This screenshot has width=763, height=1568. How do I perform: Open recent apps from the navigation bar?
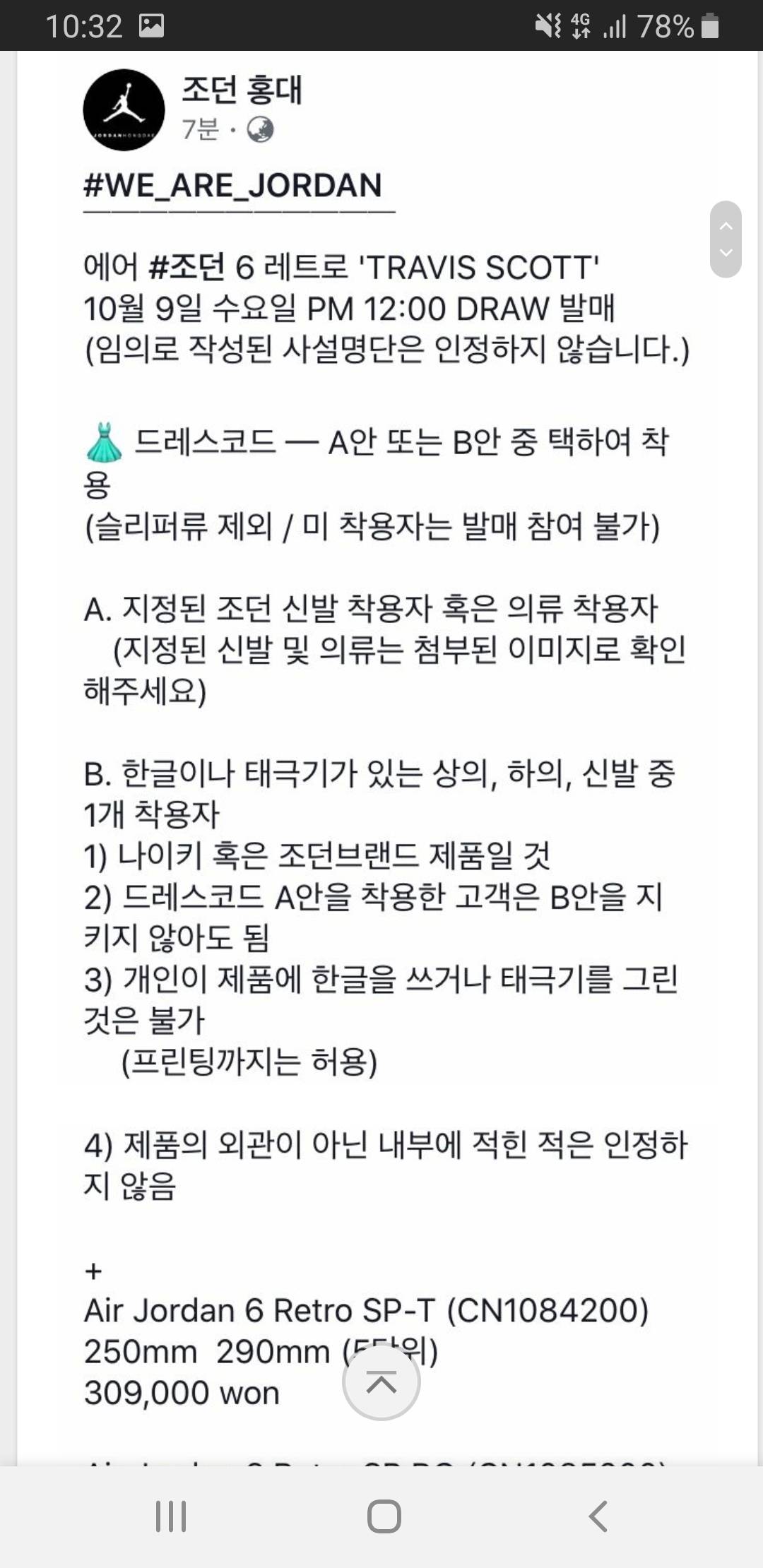click(x=170, y=1516)
